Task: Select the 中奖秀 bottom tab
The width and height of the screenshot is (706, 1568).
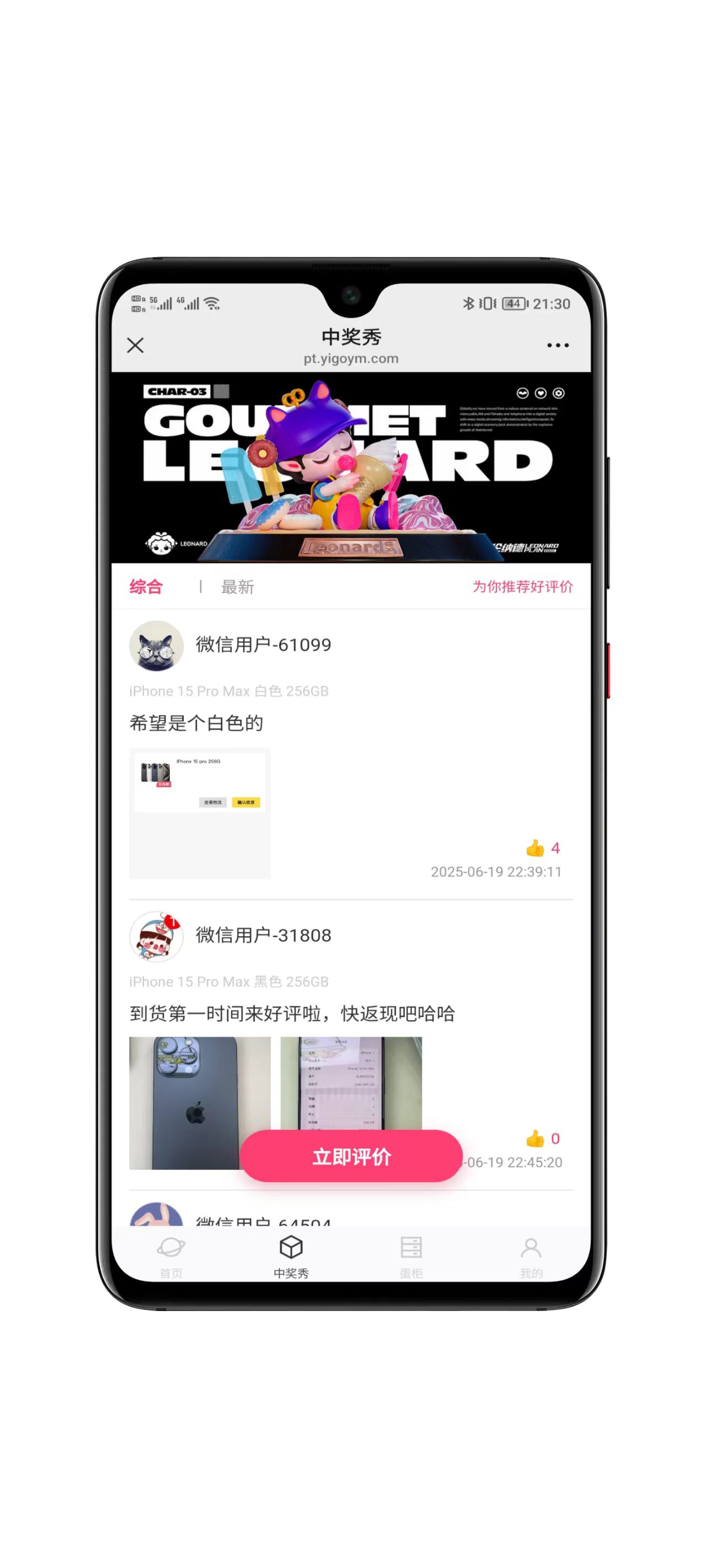Action: pyautogui.click(x=291, y=1256)
